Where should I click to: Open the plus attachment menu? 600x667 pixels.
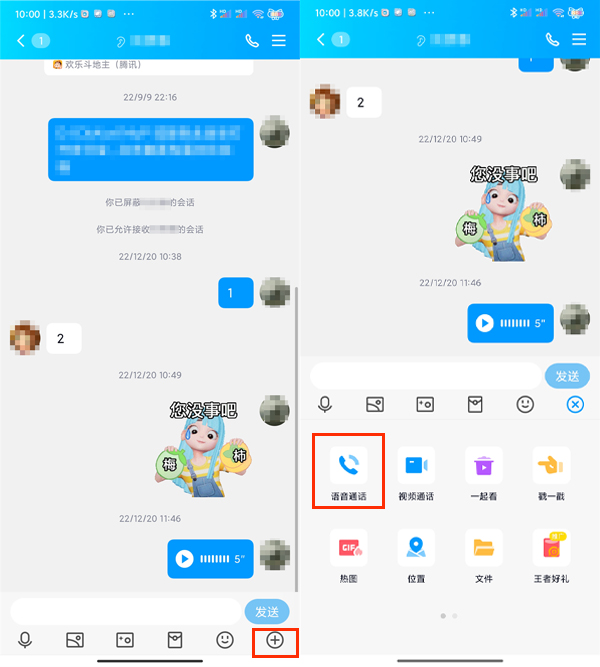(x=275, y=640)
